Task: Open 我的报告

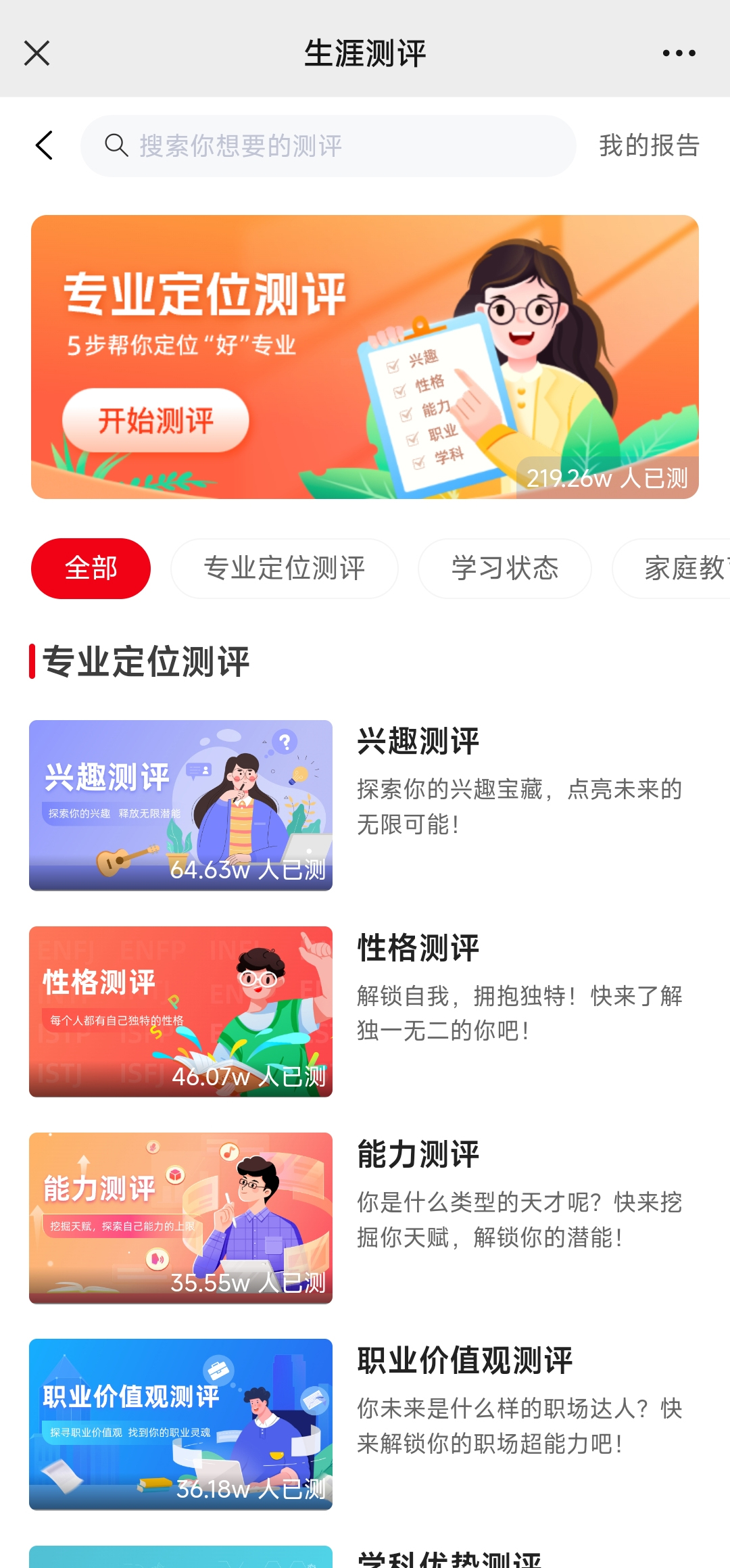Action: [x=649, y=145]
